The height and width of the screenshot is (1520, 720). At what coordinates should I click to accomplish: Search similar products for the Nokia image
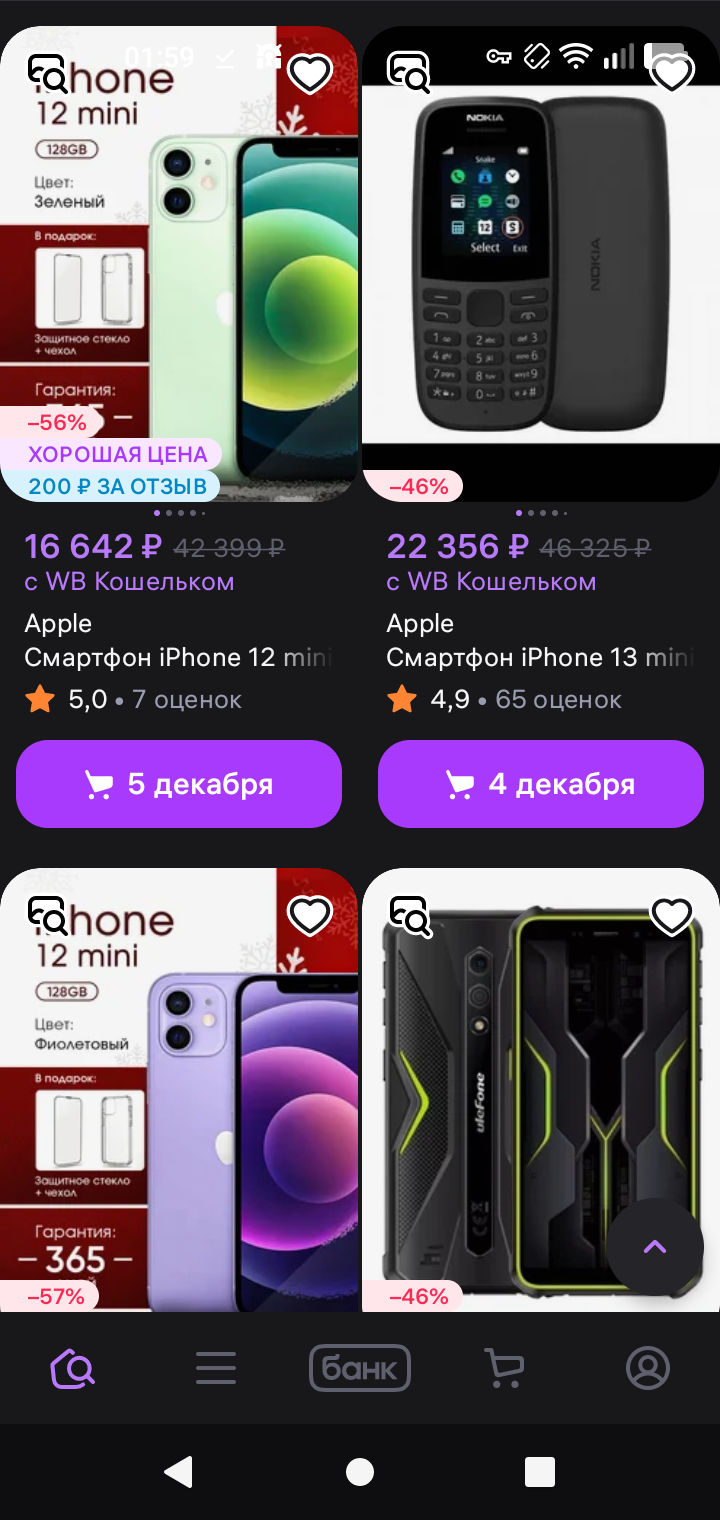[x=409, y=74]
